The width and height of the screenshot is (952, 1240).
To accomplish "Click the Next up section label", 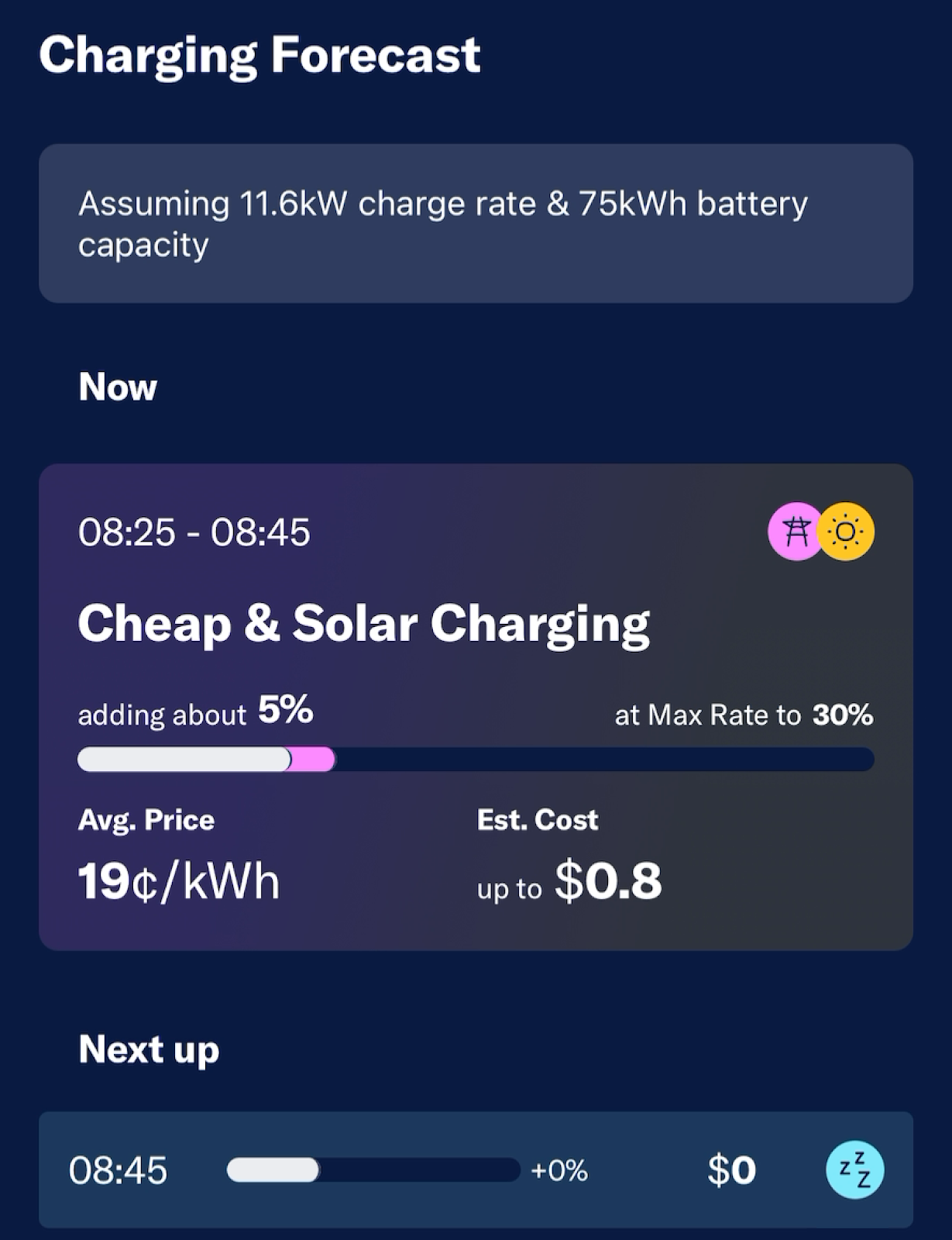I will click(x=148, y=1050).
